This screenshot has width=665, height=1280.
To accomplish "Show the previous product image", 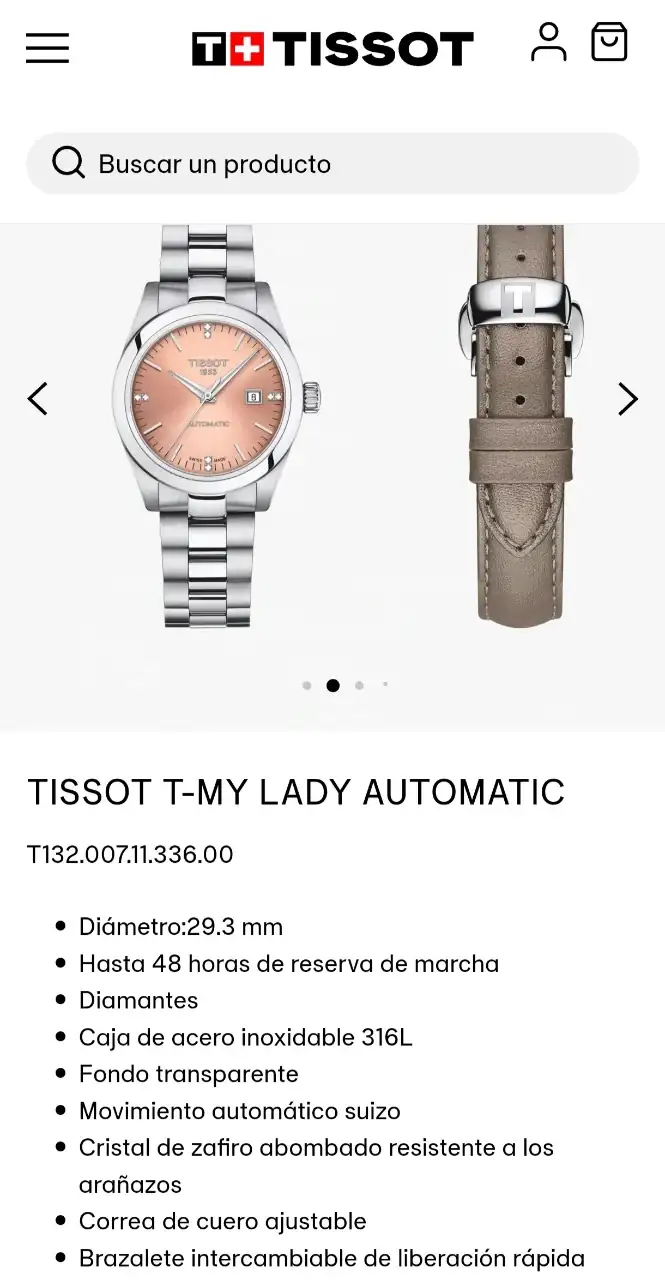I will pos(38,399).
